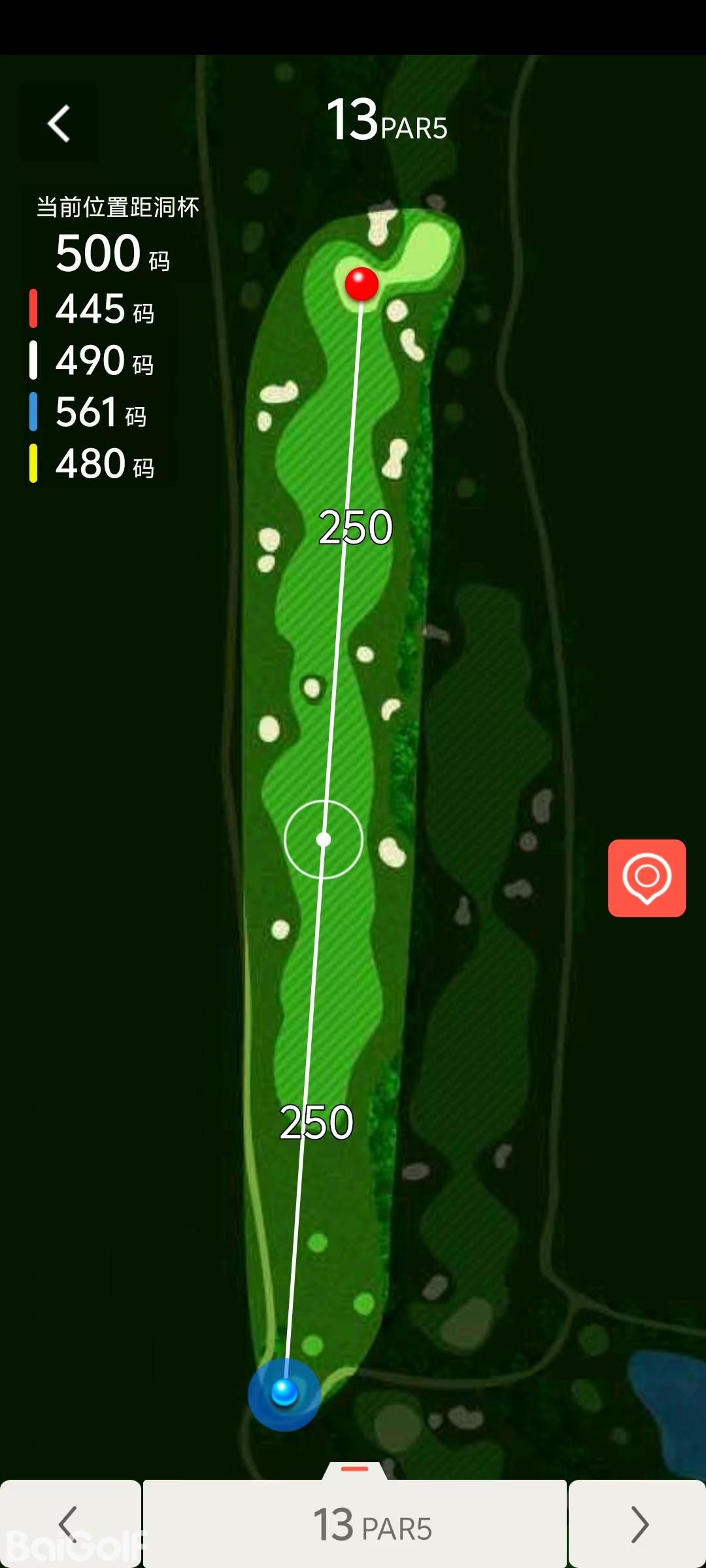706x1568 pixels.
Task: Tap the circular target marker on fairway
Action: pos(324,840)
